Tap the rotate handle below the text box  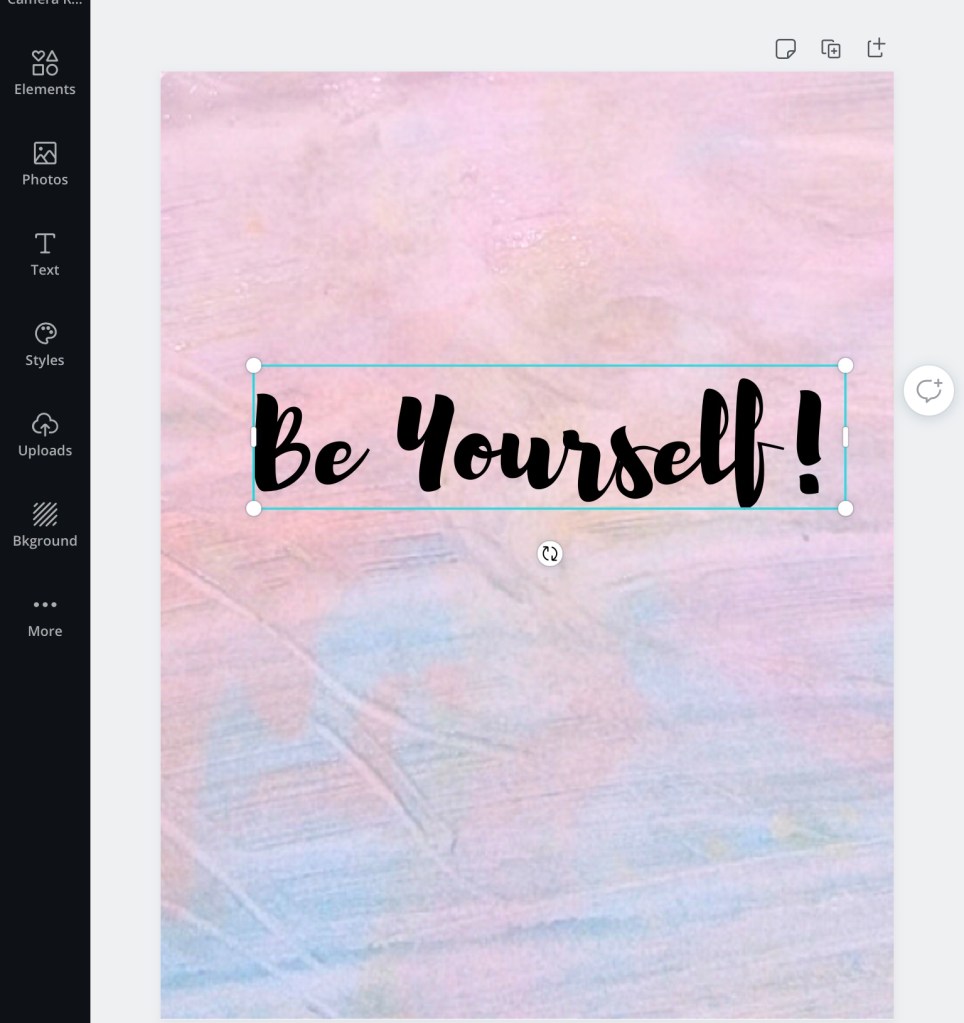pos(550,554)
